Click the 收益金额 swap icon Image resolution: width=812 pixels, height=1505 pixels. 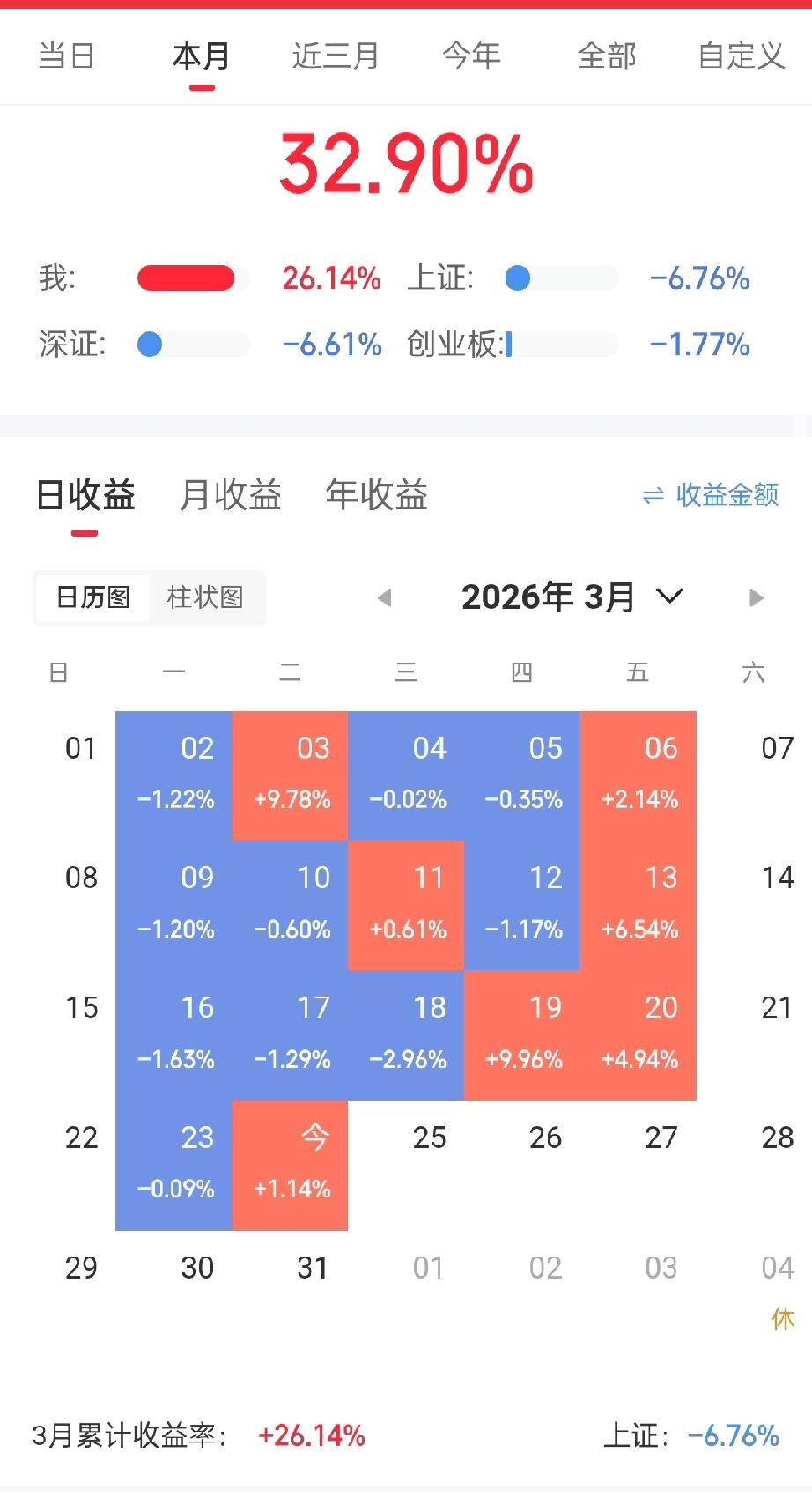[651, 495]
